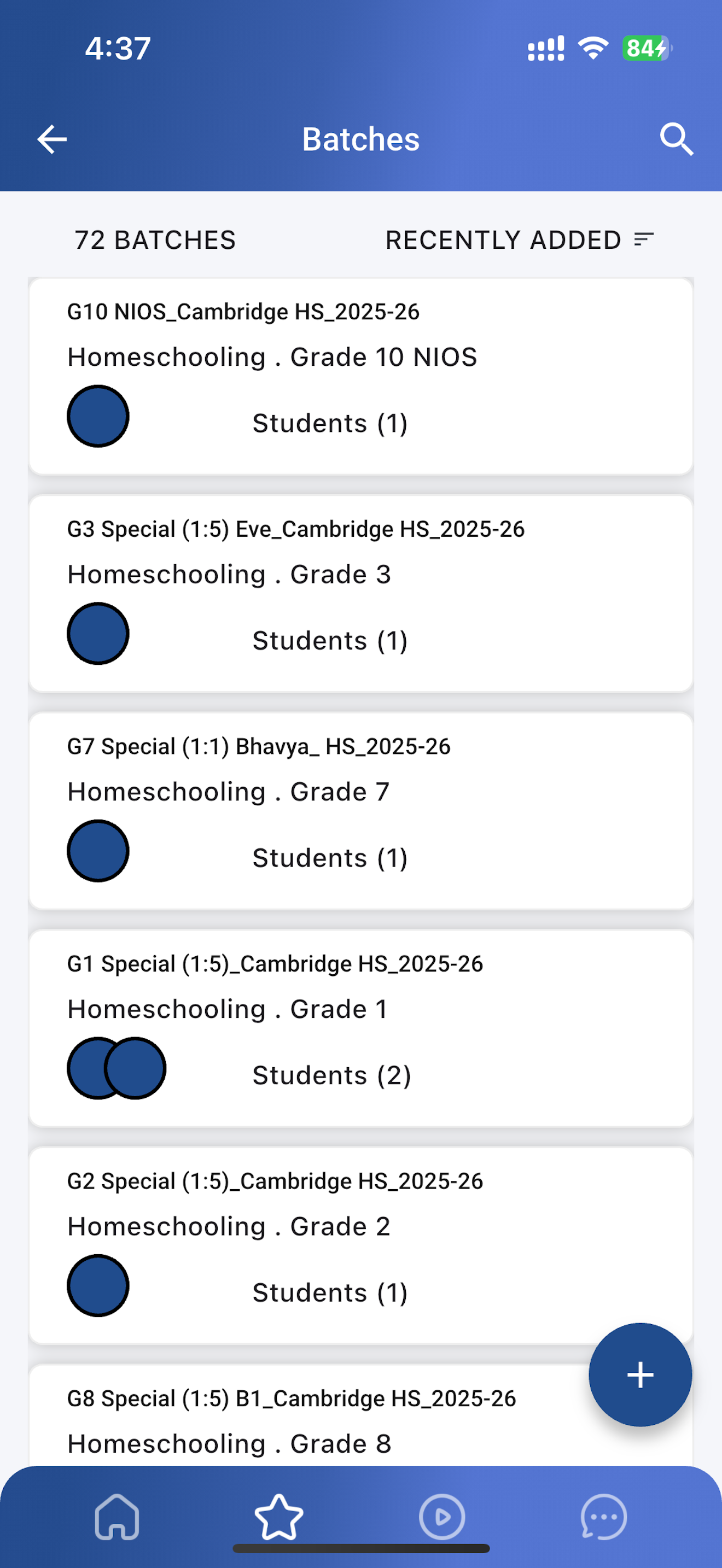This screenshot has height=1568, width=722.
Task: Open the G7 Special (1:1) Bhavya batch
Action: (x=361, y=811)
